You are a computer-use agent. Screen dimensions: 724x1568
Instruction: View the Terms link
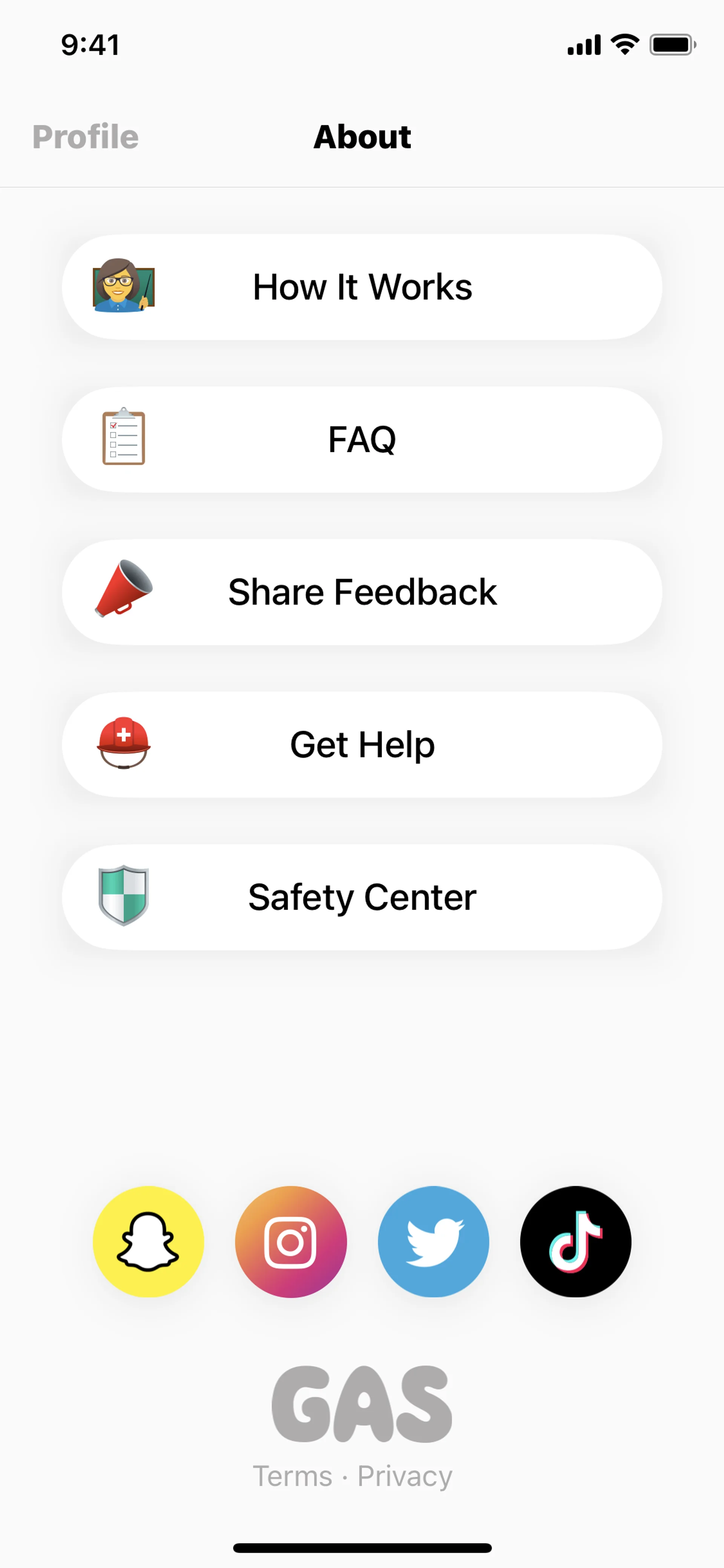293,1476
